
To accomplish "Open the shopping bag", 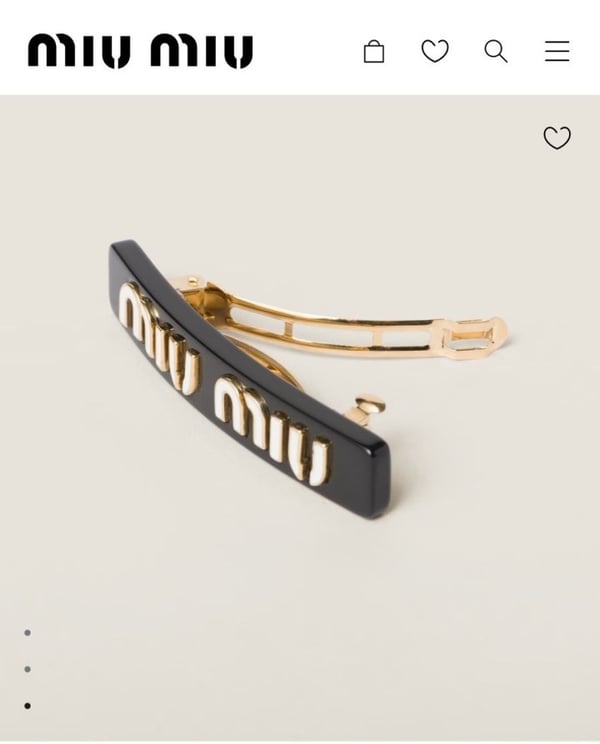I will pyautogui.click(x=374, y=51).
